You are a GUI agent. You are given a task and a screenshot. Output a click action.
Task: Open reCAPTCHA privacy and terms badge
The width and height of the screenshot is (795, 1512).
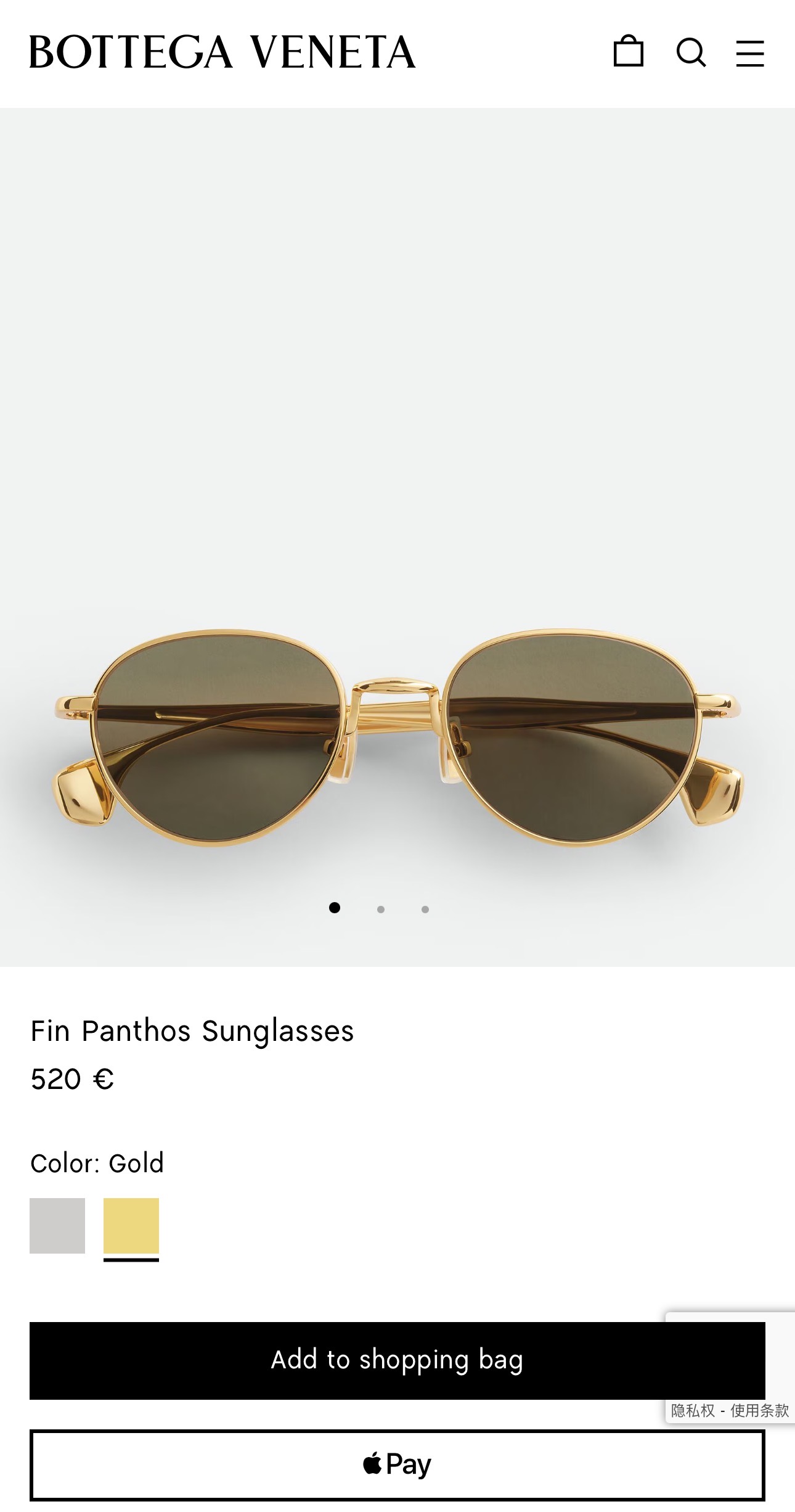[730, 1410]
